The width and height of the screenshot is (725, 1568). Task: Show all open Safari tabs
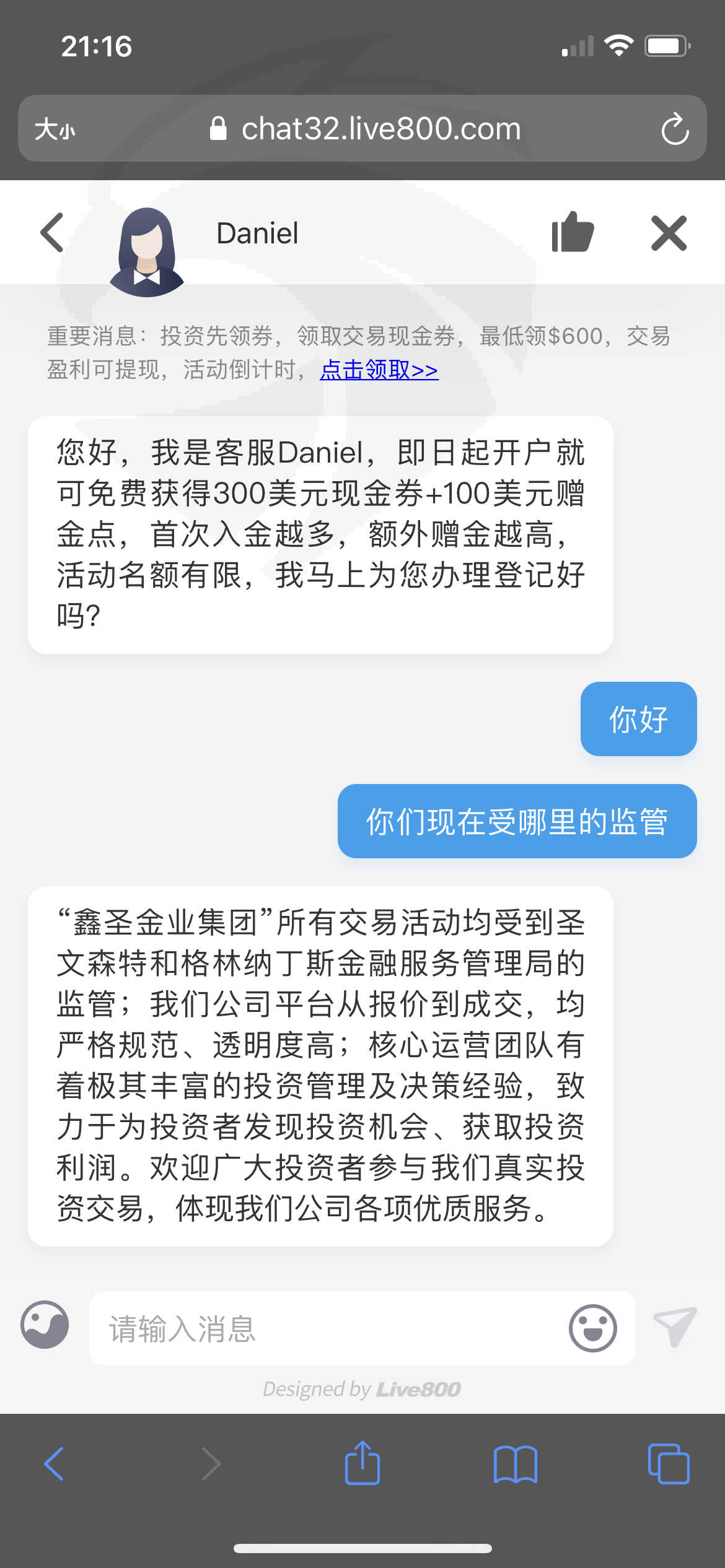(669, 1464)
